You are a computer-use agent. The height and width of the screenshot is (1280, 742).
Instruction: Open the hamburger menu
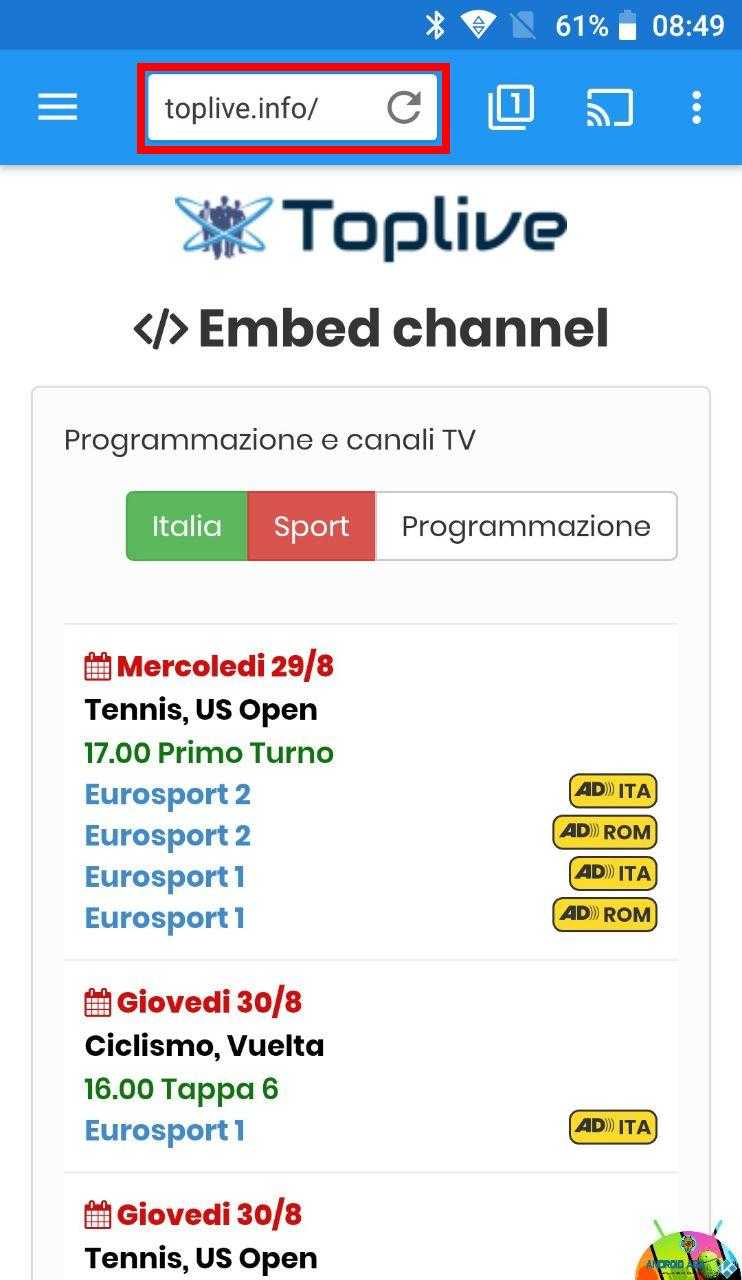57,107
